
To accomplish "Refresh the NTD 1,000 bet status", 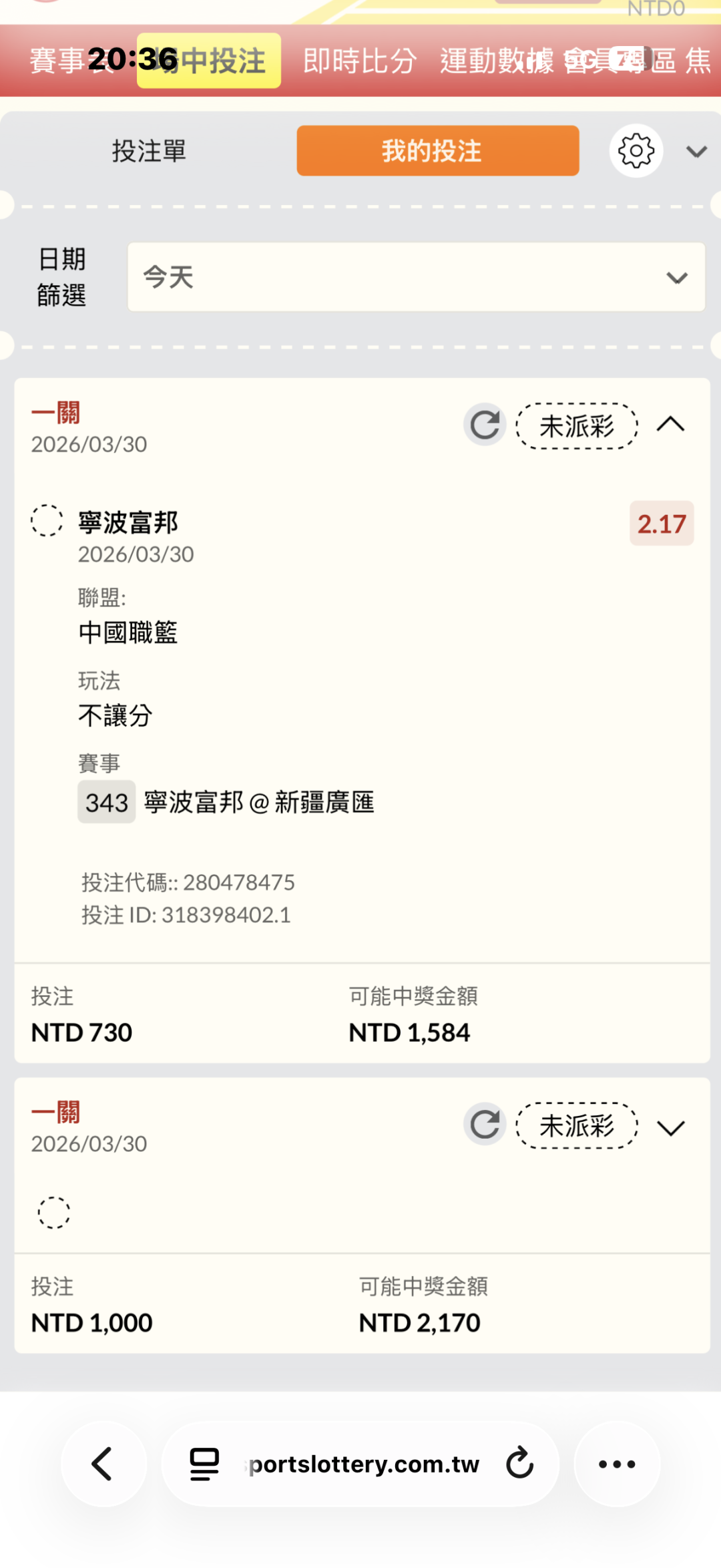I will 485,1125.
